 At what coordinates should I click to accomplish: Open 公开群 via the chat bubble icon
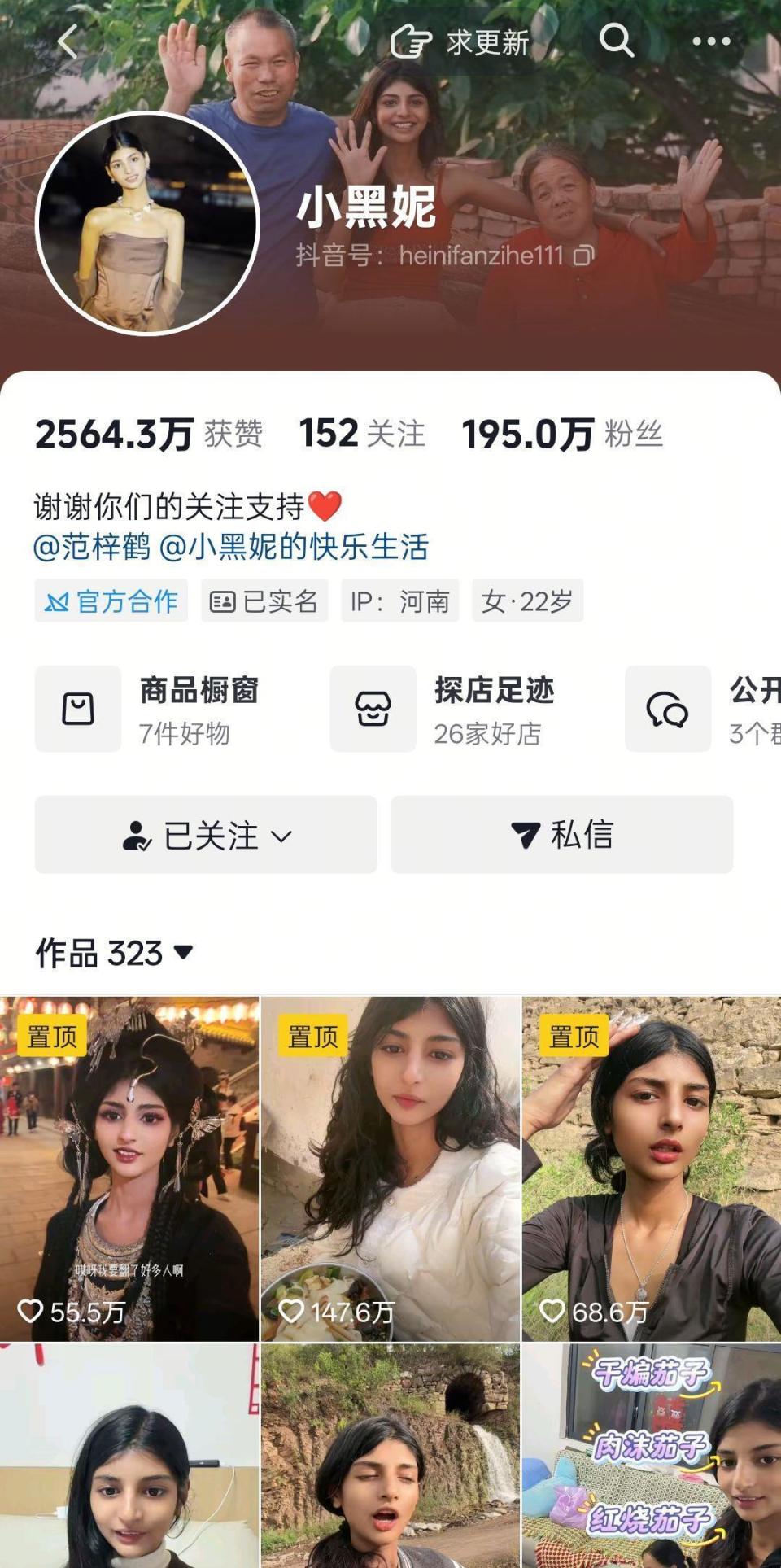(667, 709)
